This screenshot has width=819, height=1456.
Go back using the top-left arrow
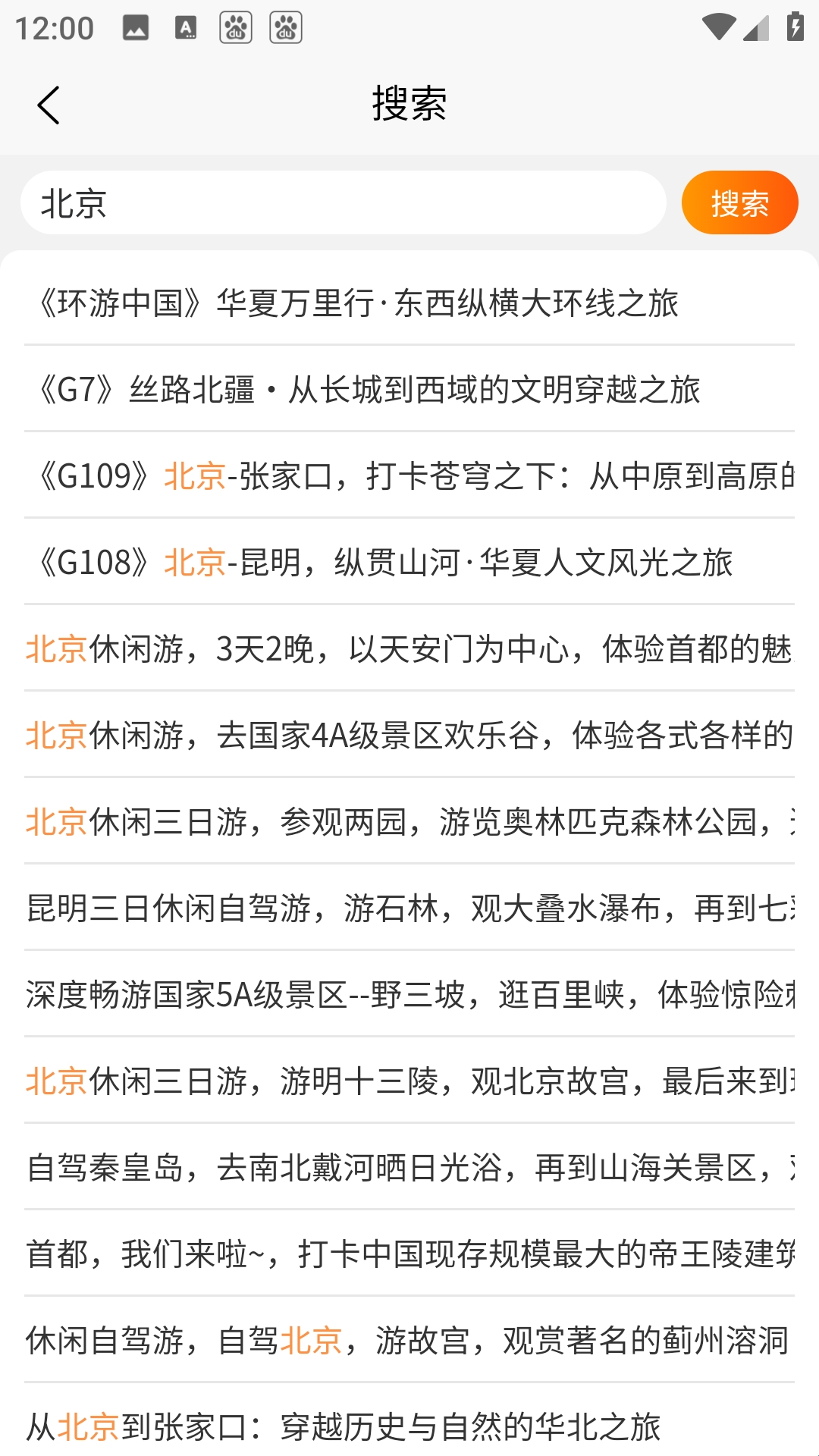coord(49,105)
